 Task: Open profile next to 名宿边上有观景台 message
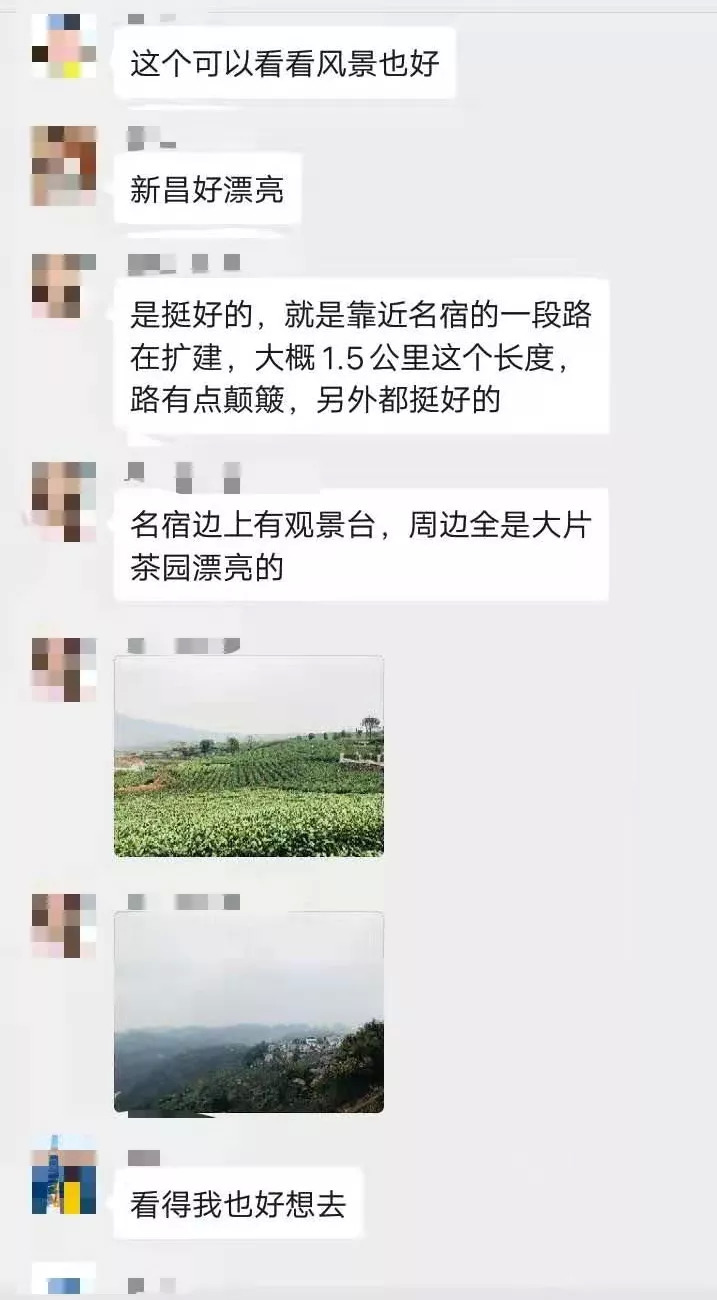point(64,501)
